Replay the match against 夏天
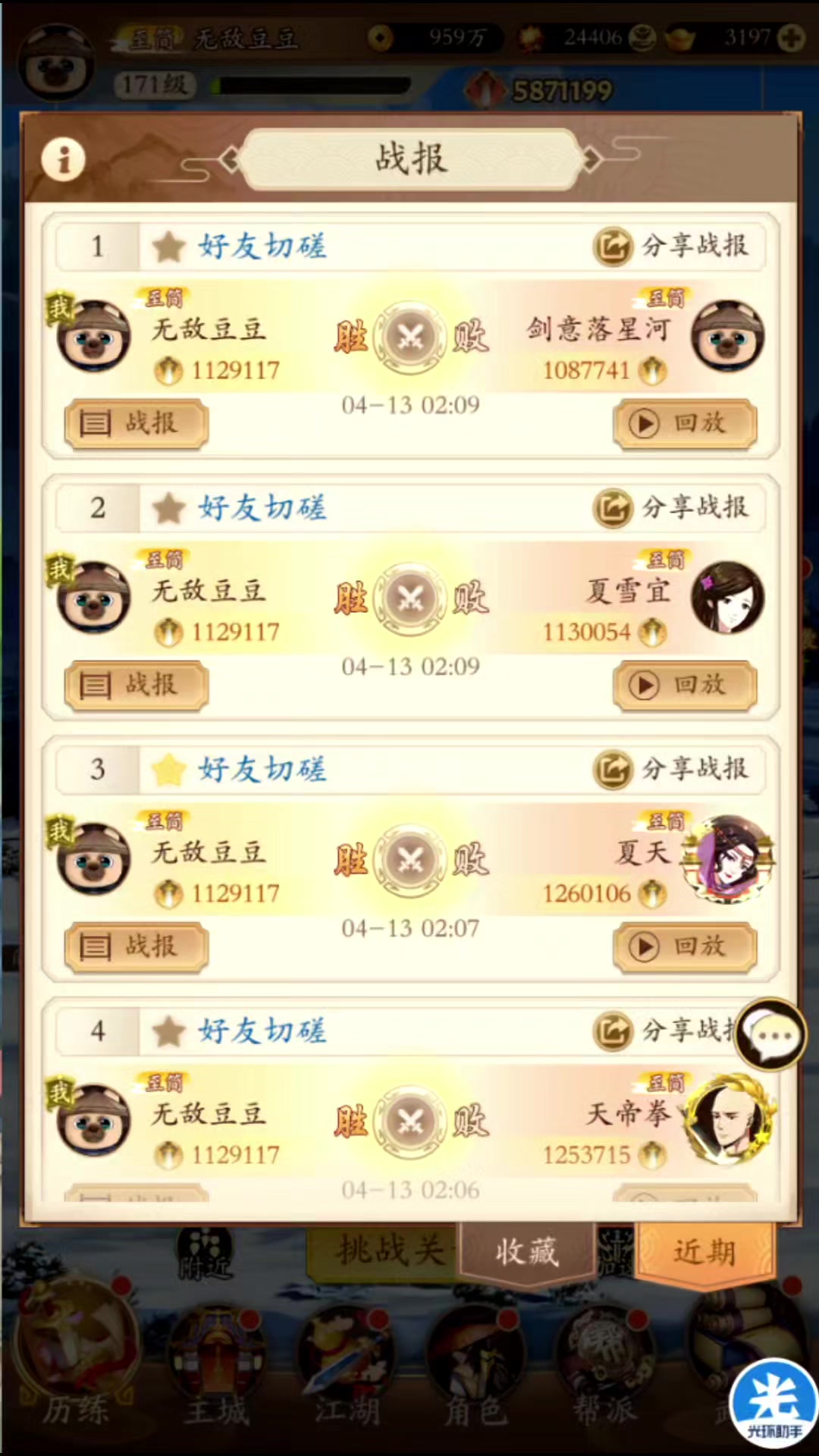This screenshot has width=819, height=1456. [685, 946]
